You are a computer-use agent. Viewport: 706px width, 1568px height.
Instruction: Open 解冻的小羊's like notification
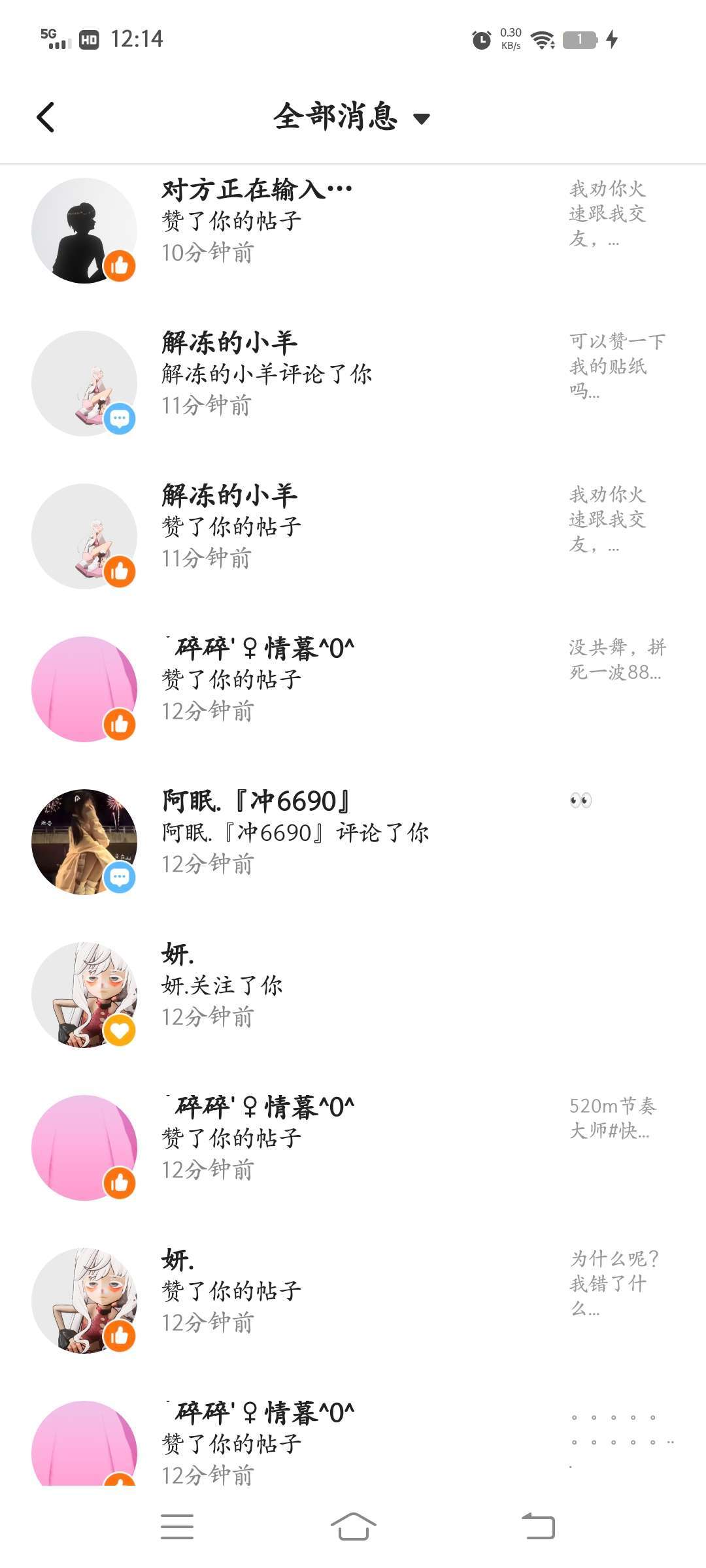(353, 527)
